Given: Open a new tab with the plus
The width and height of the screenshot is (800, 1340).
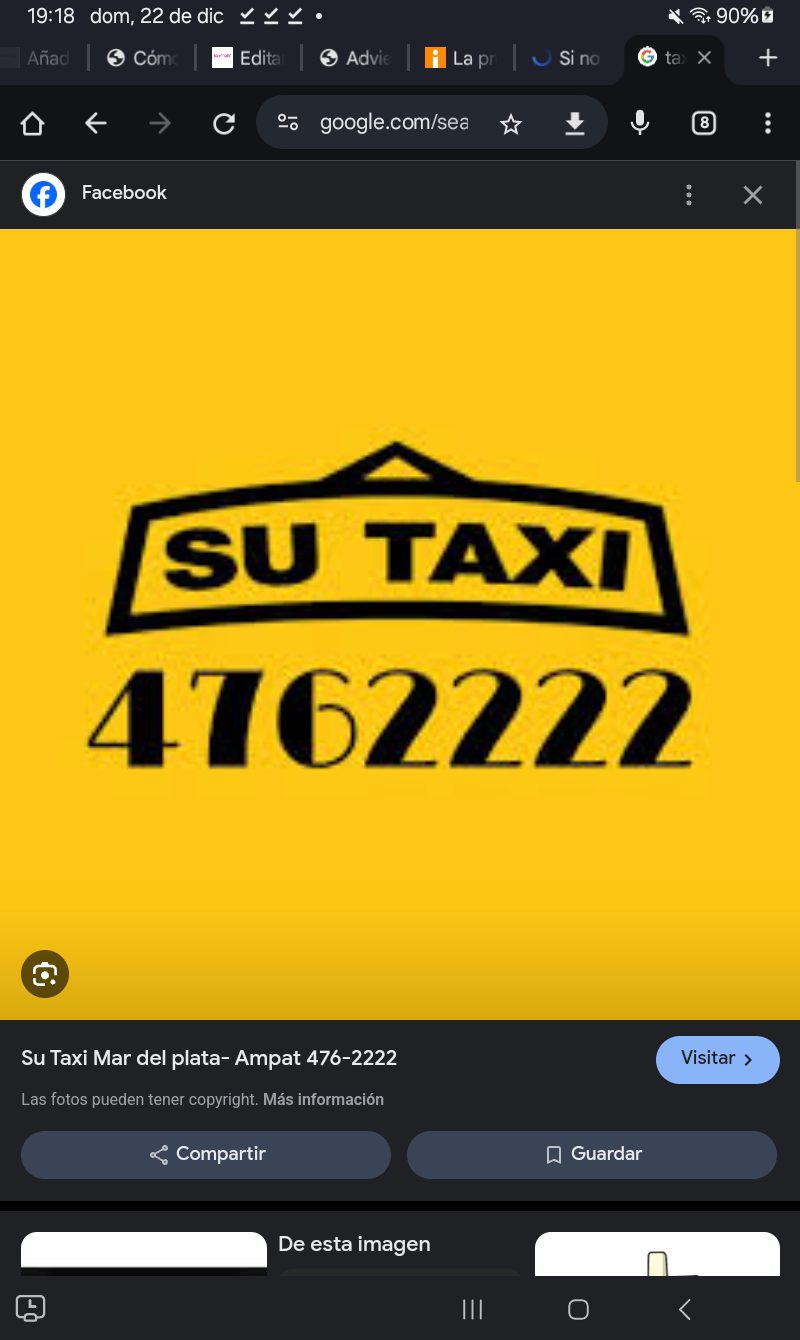Looking at the screenshot, I should click(767, 58).
